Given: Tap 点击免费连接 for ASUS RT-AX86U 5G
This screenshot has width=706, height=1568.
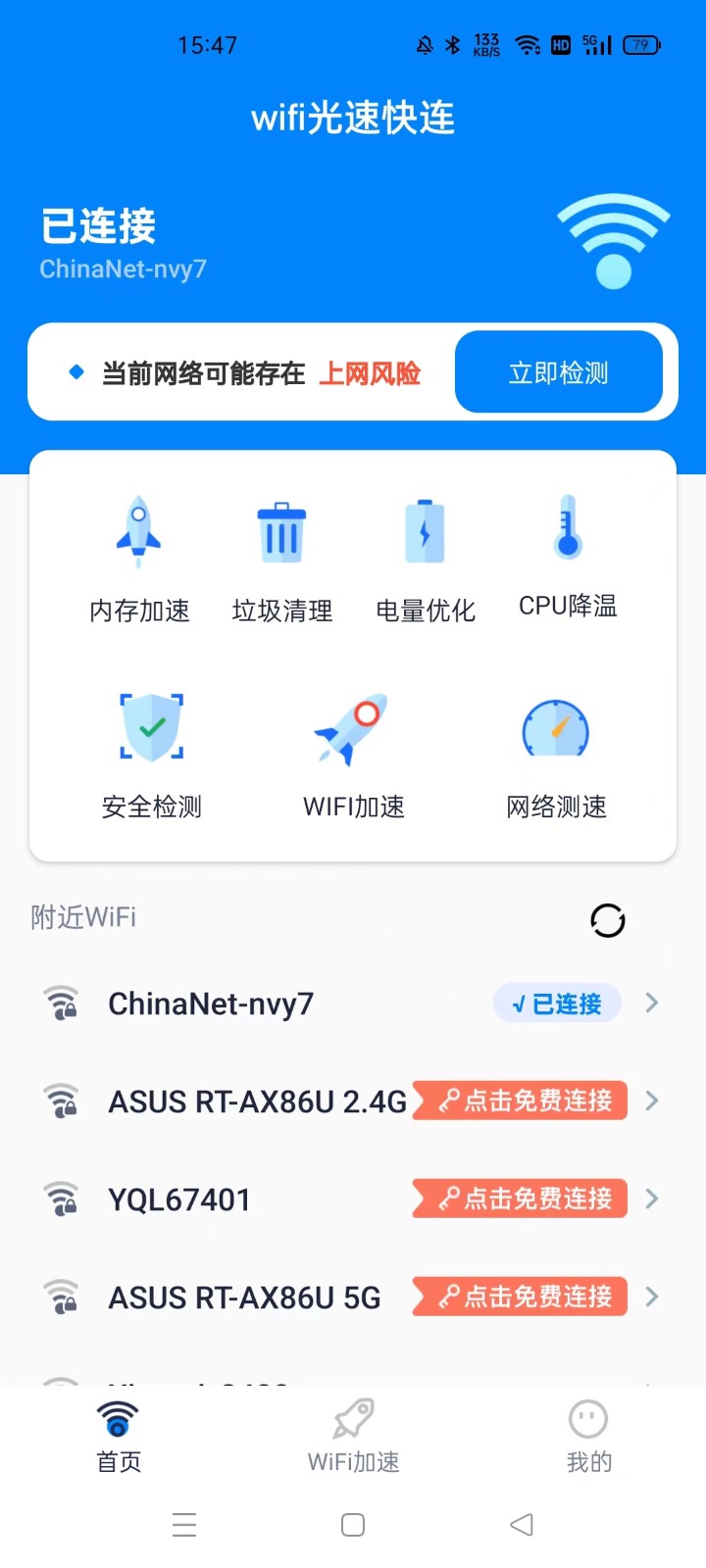Looking at the screenshot, I should [x=520, y=1297].
